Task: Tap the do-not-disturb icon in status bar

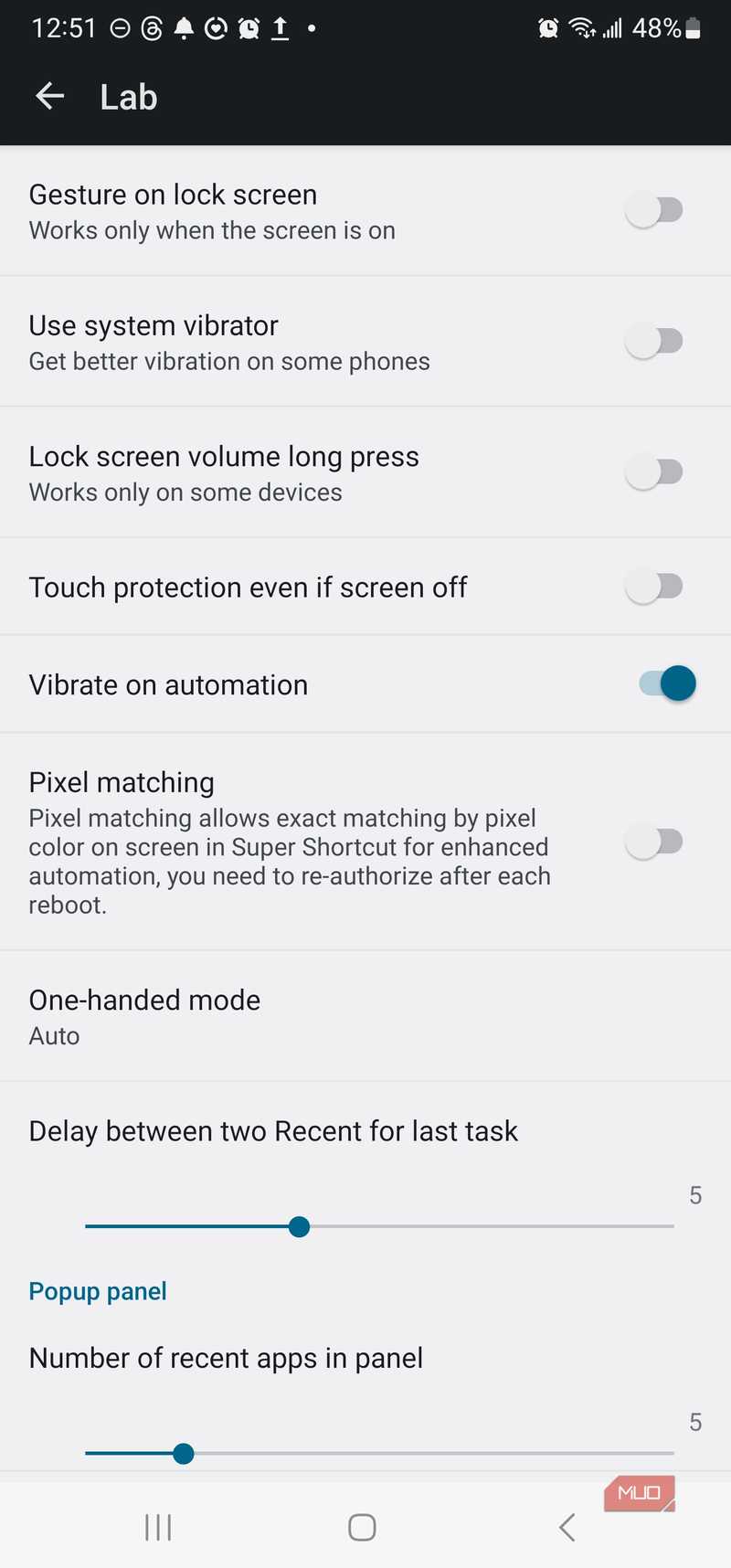Action: (x=120, y=27)
